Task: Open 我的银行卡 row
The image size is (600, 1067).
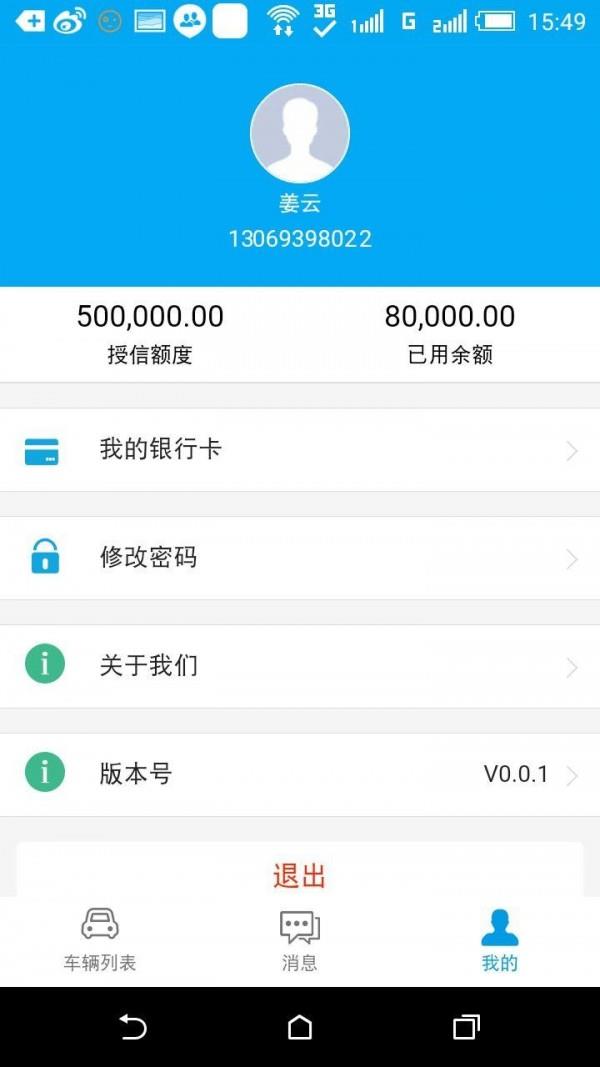Action: click(x=300, y=450)
